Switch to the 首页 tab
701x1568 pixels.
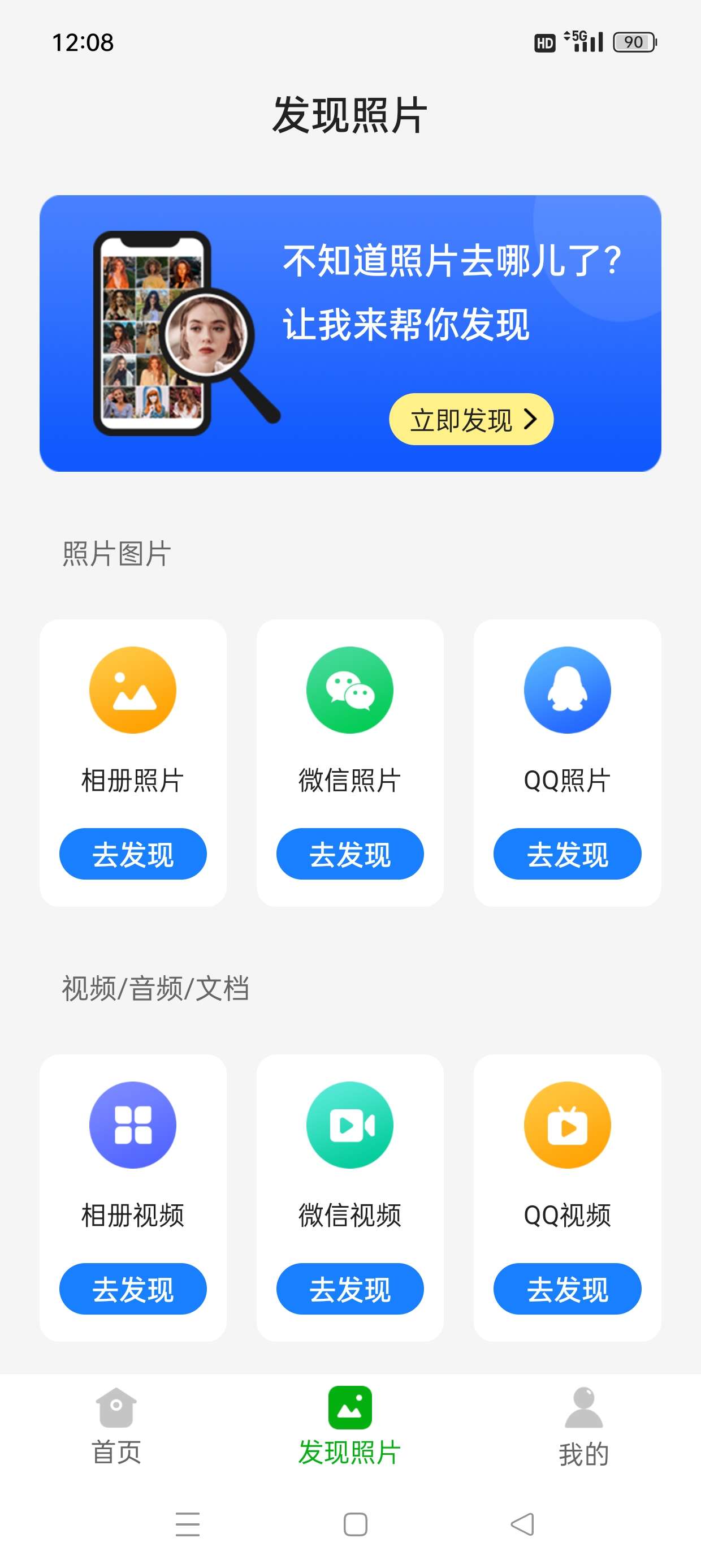pyautogui.click(x=116, y=1437)
